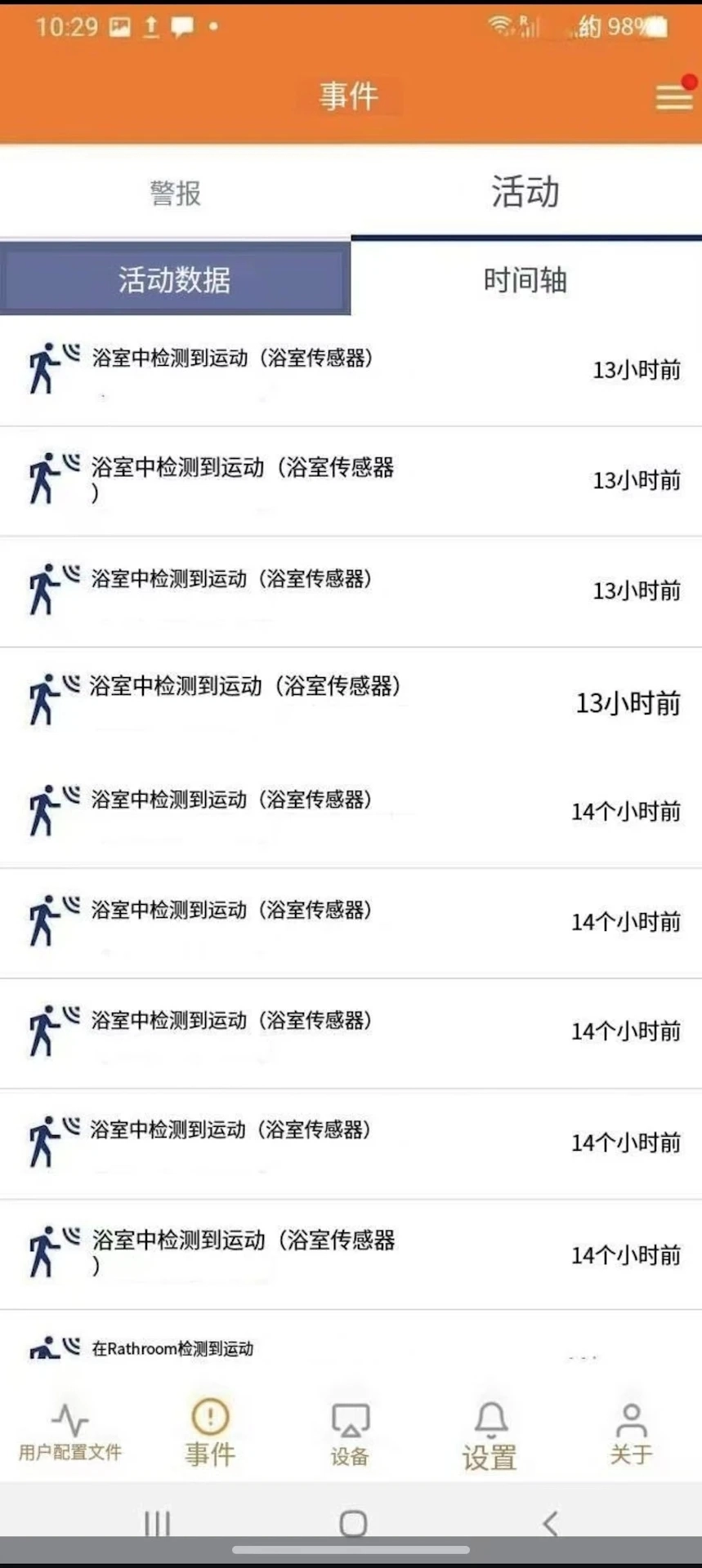The image size is (702, 1568).
Task: Tap the system back button
Action: coord(551,1523)
